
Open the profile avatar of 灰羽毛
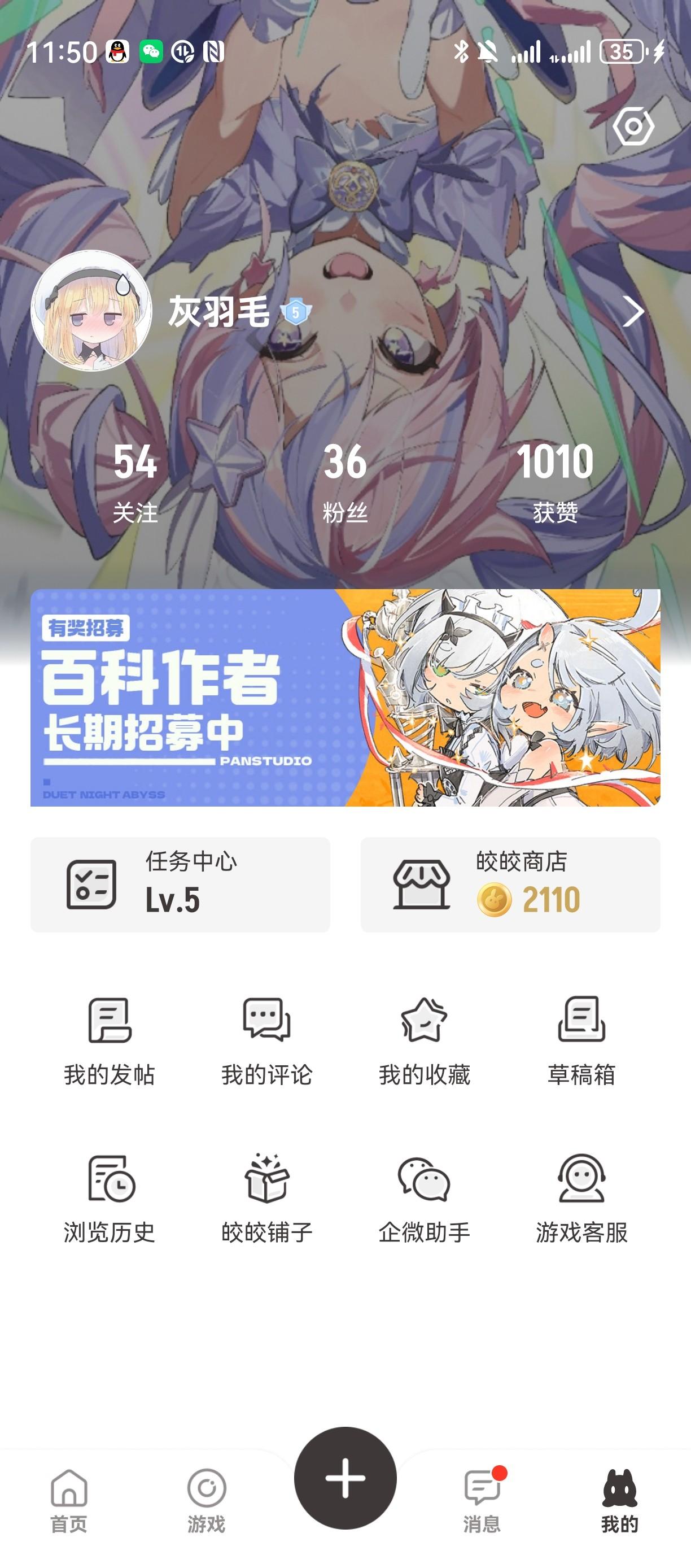[x=91, y=311]
